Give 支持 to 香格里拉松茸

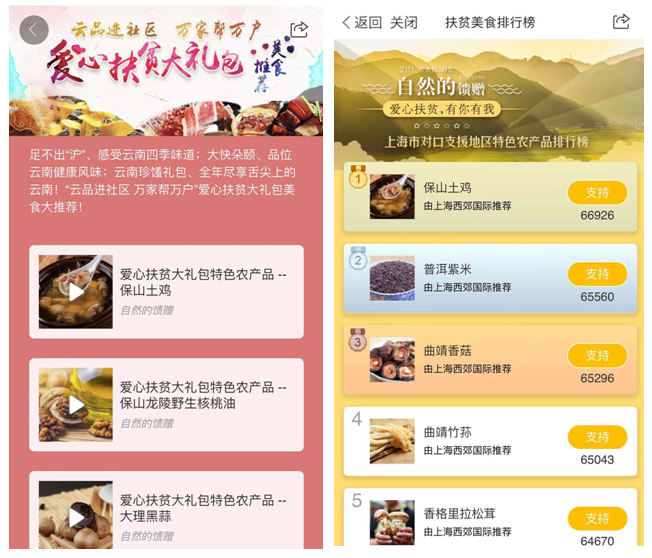tap(597, 518)
